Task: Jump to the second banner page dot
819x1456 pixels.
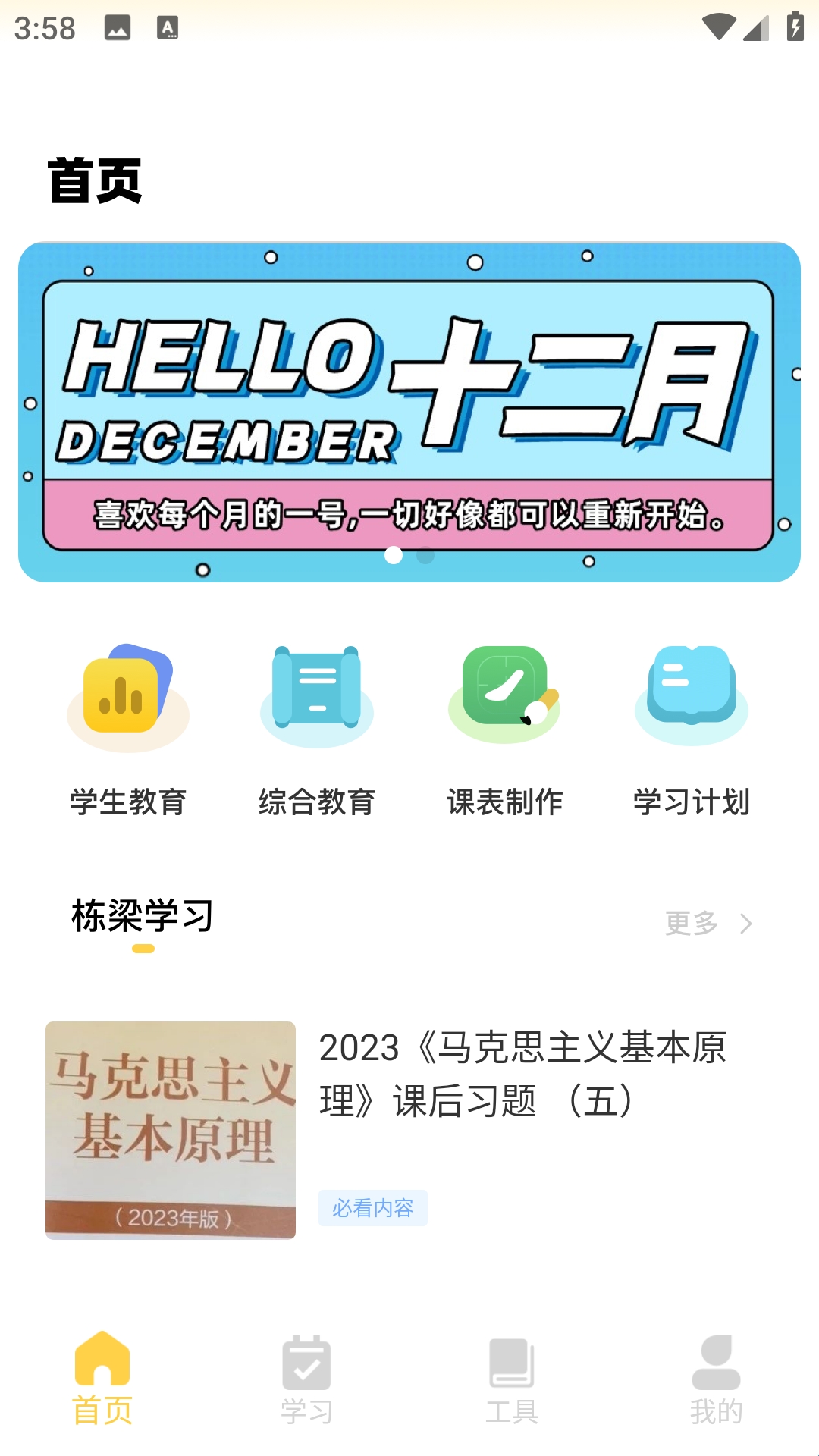Action: point(426,555)
